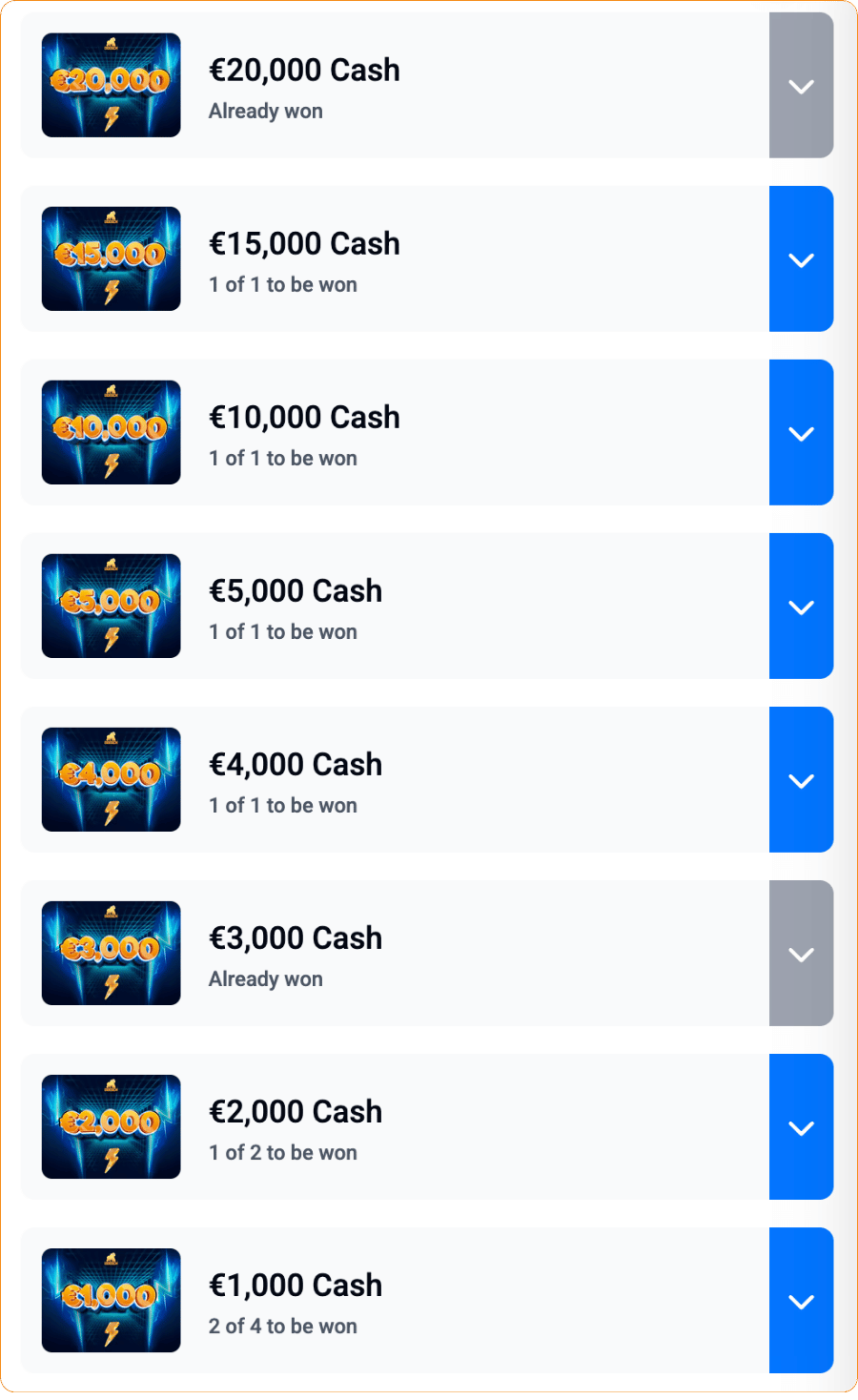Expand the €4,000 Cash prize
Image resolution: width=858 pixels, height=1400 pixels.
pyautogui.click(x=801, y=780)
